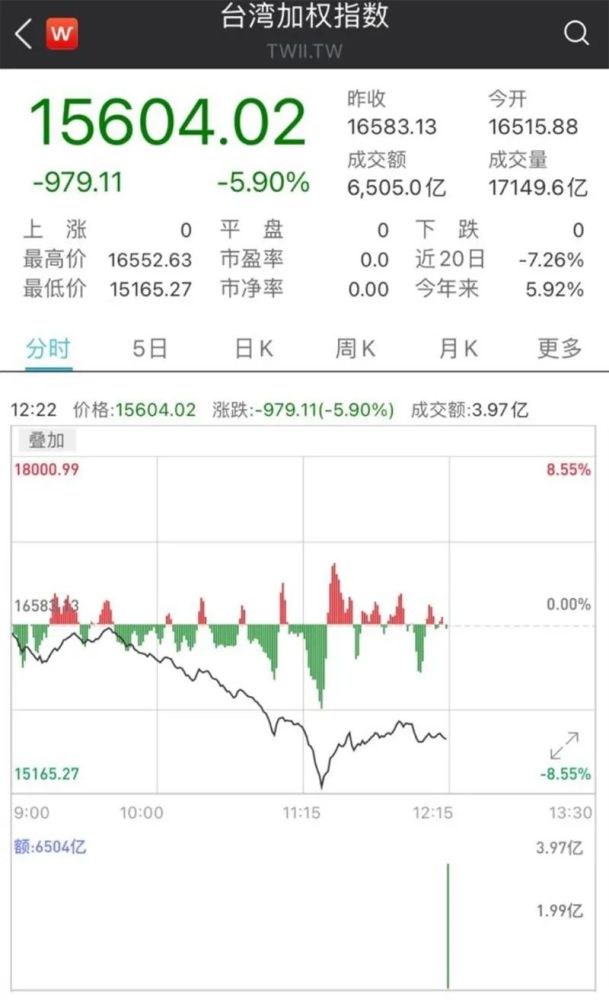This screenshot has height=1000, width=609.
Task: Open the 更多 chart options
Action: pyautogui.click(x=559, y=348)
